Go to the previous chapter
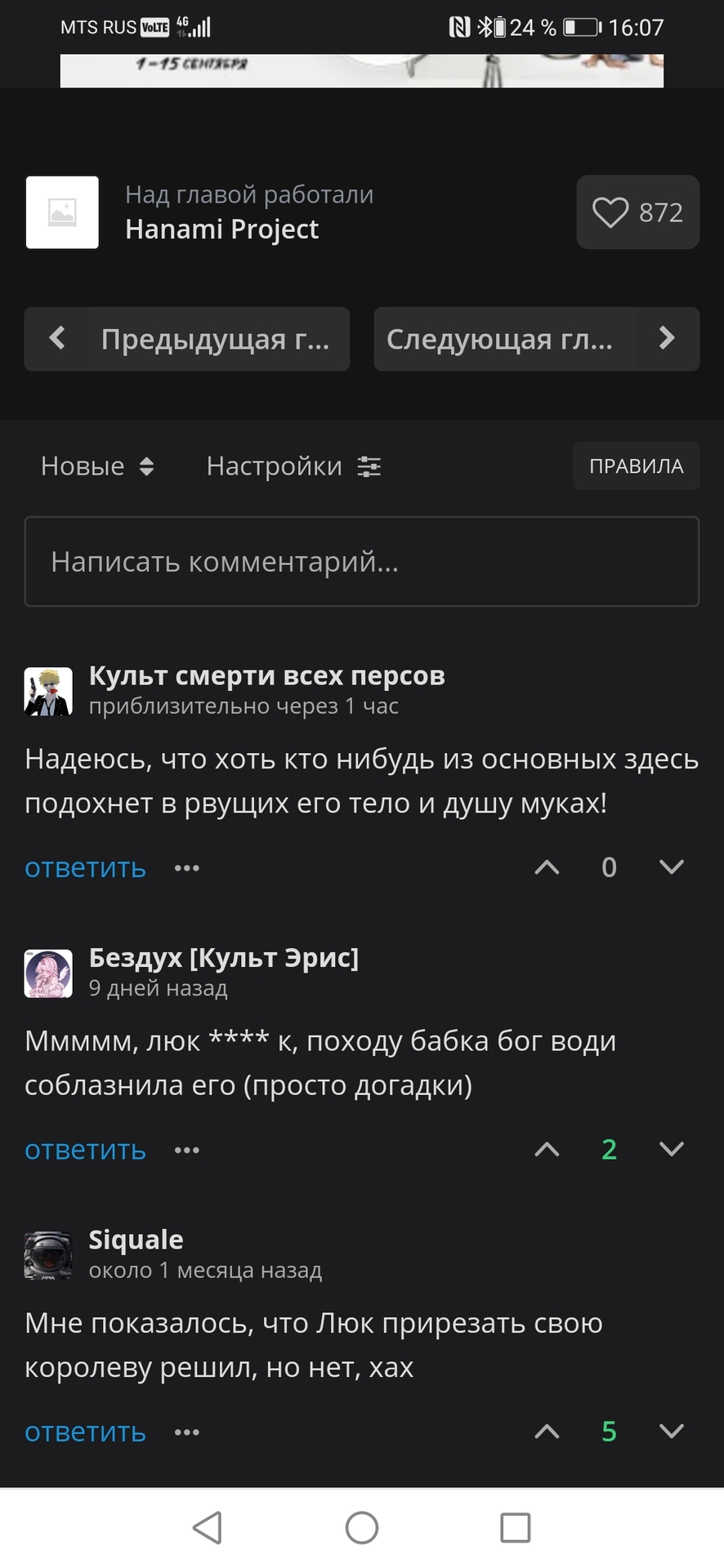Screen dimensions: 724x1568 [x=187, y=339]
